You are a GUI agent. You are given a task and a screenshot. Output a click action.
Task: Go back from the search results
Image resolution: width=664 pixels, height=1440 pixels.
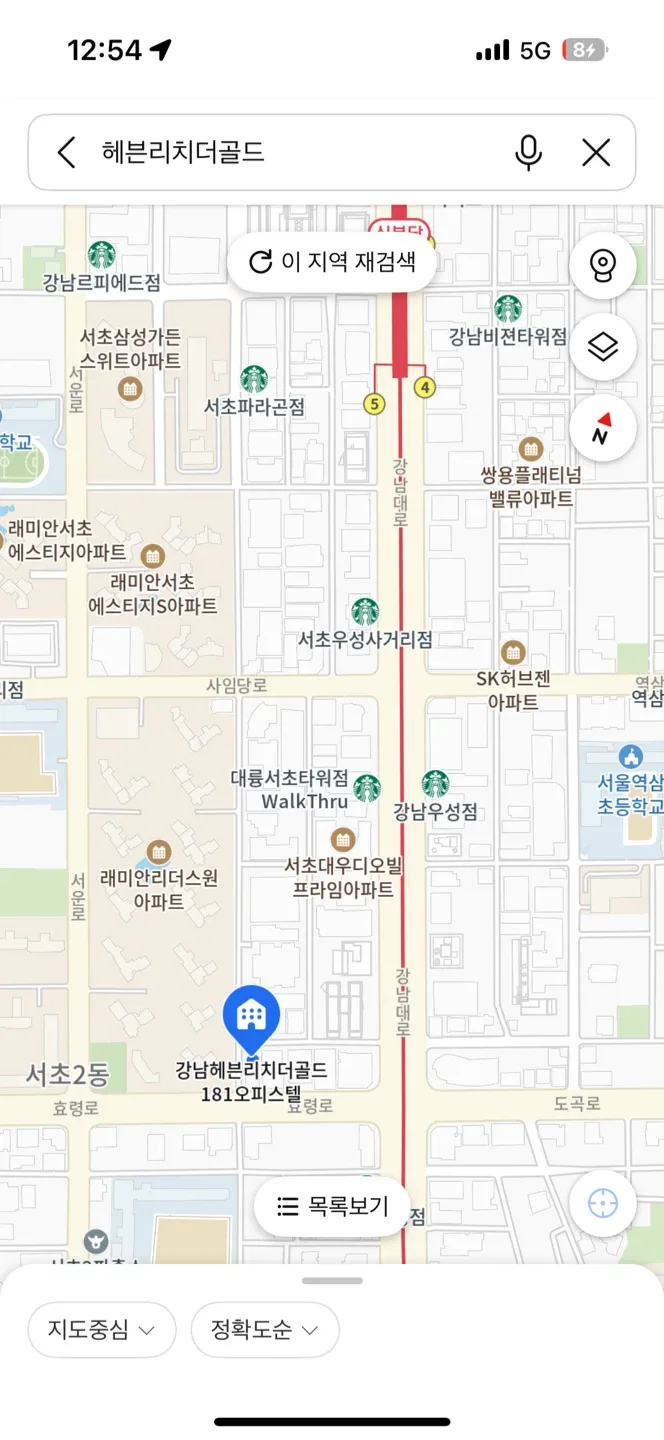tap(67, 153)
